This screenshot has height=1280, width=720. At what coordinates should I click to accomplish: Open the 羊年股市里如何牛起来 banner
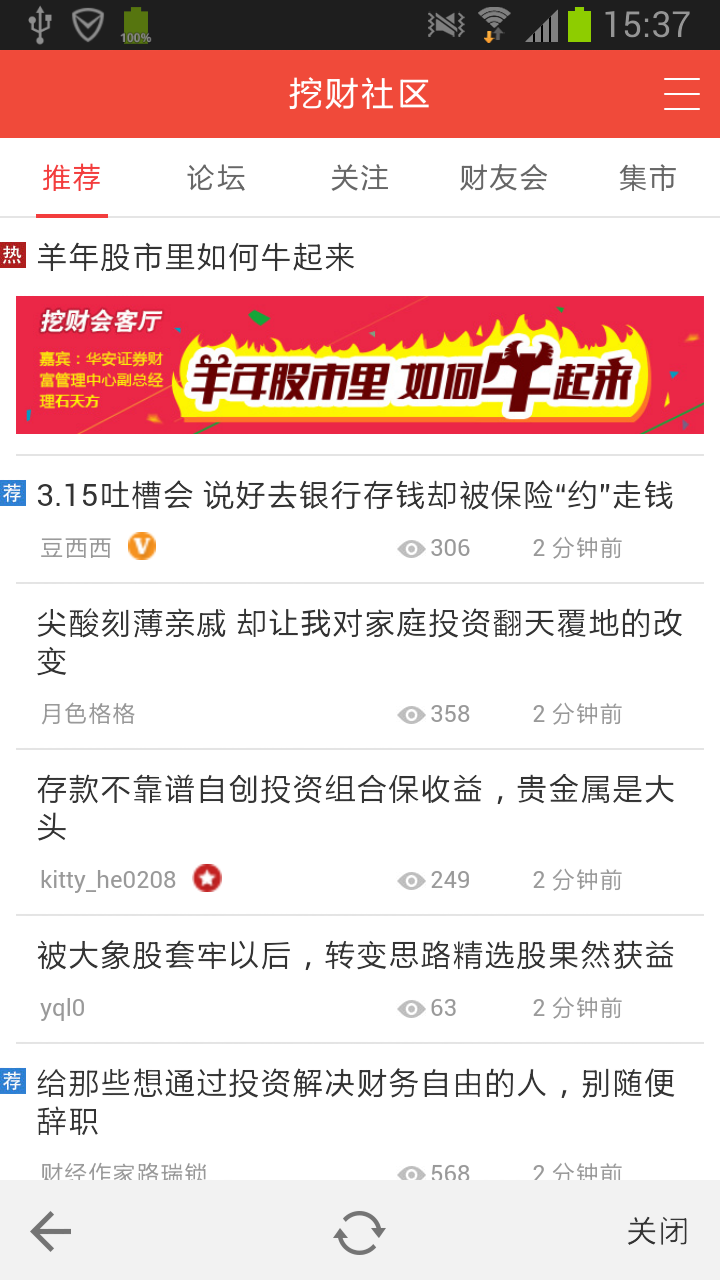click(x=360, y=365)
